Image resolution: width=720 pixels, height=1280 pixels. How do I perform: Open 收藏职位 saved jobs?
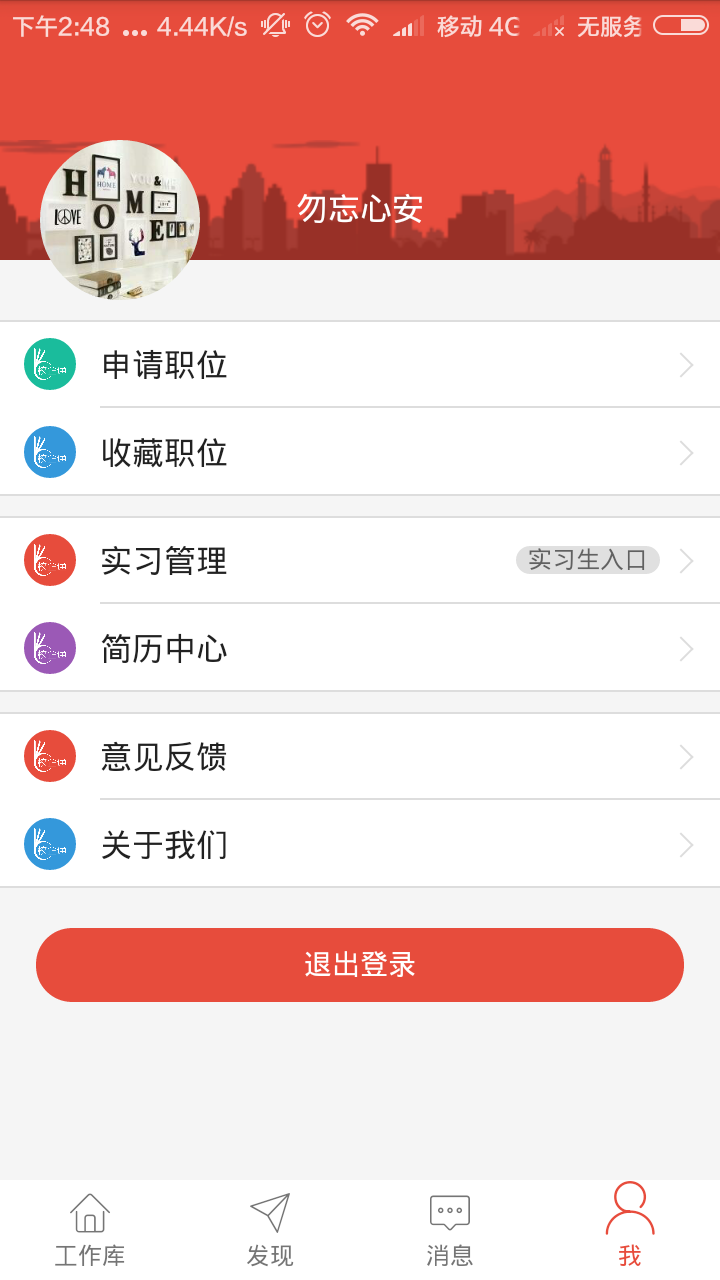(x=360, y=453)
